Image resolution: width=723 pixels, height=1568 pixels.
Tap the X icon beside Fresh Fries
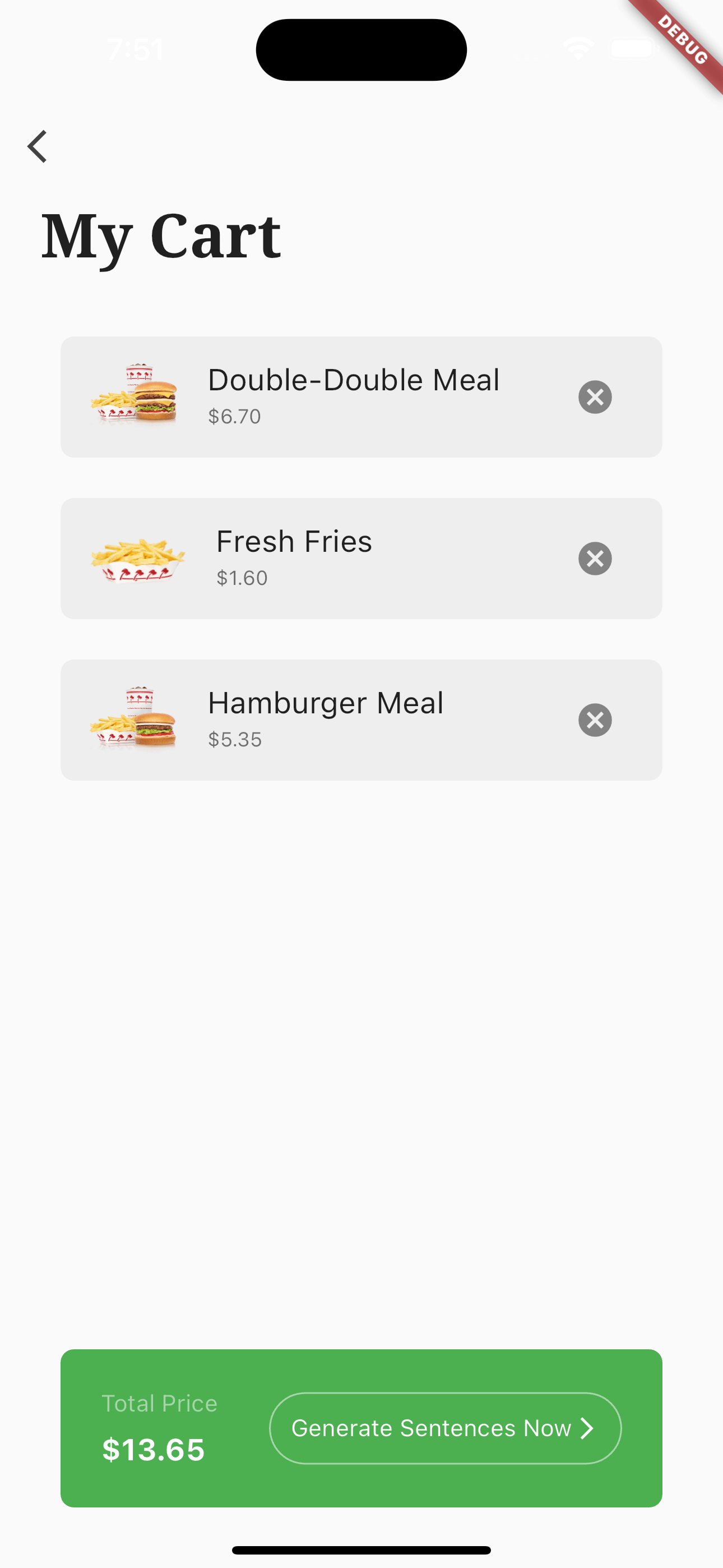coord(595,558)
